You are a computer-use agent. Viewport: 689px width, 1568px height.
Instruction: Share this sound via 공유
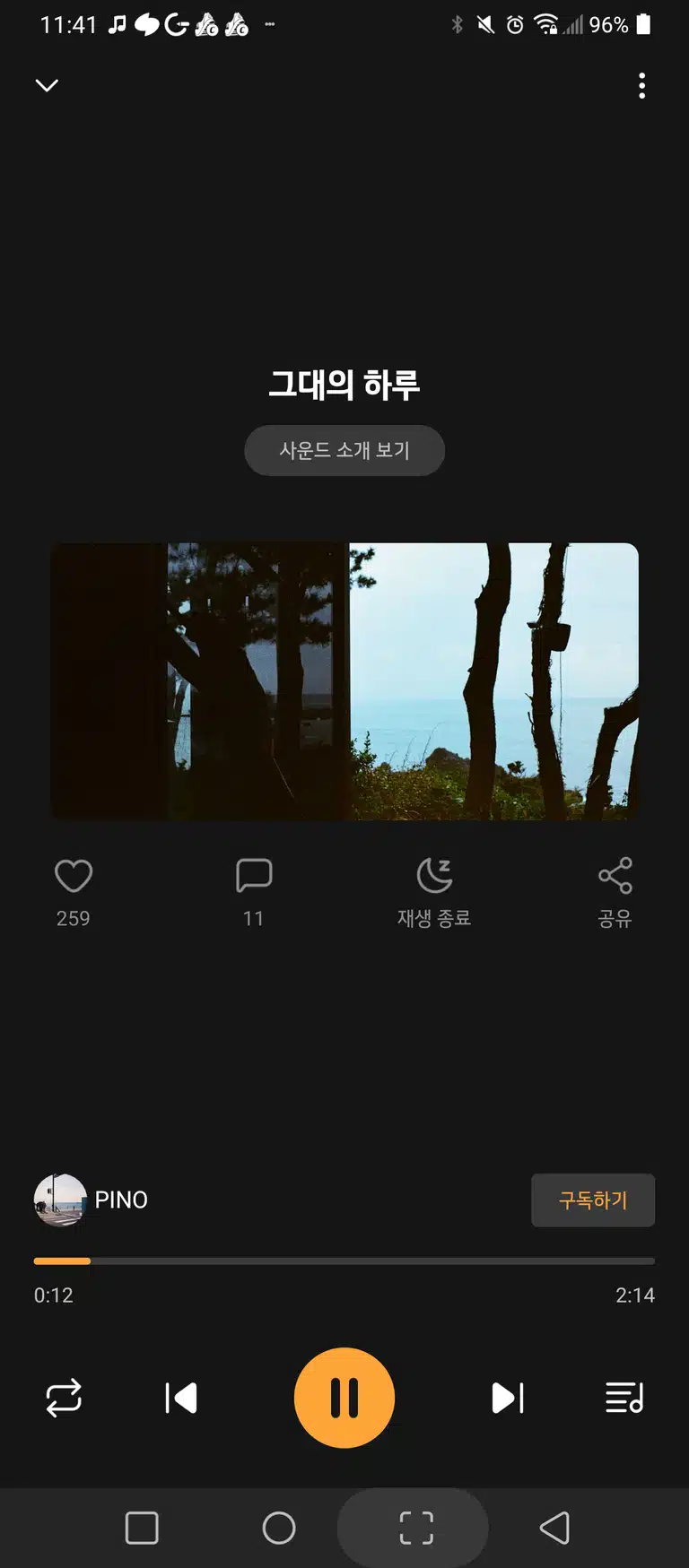pos(615,876)
